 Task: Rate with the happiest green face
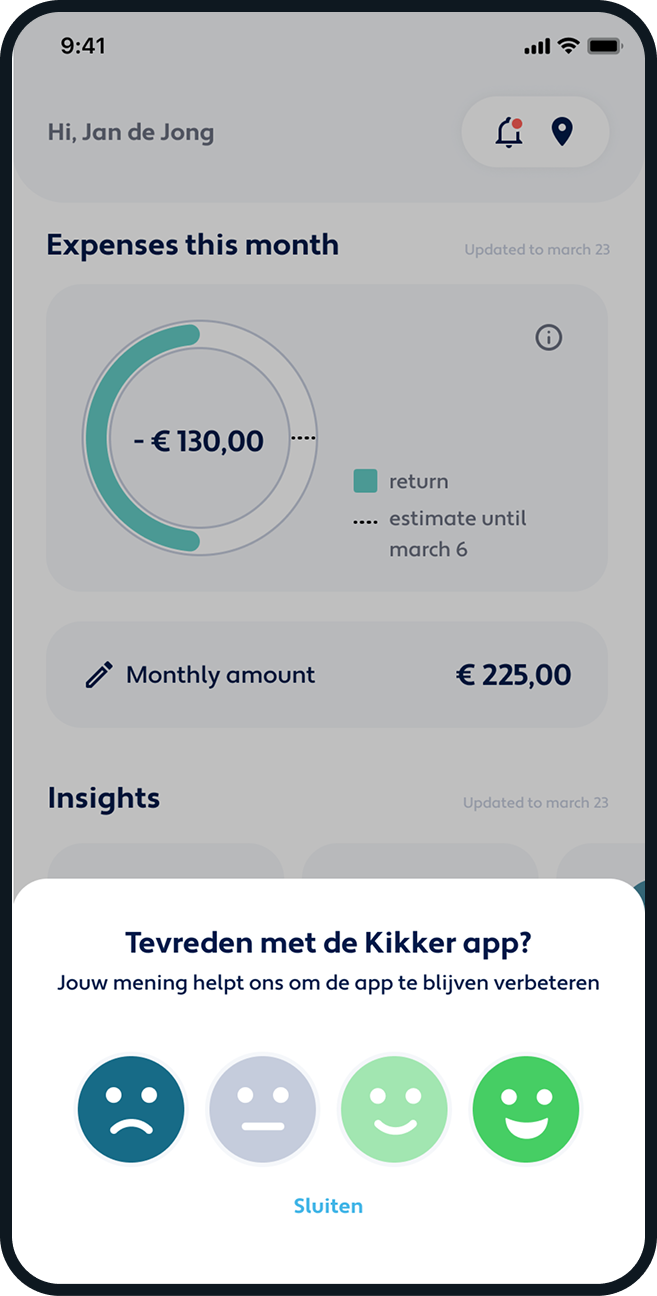tap(526, 1110)
